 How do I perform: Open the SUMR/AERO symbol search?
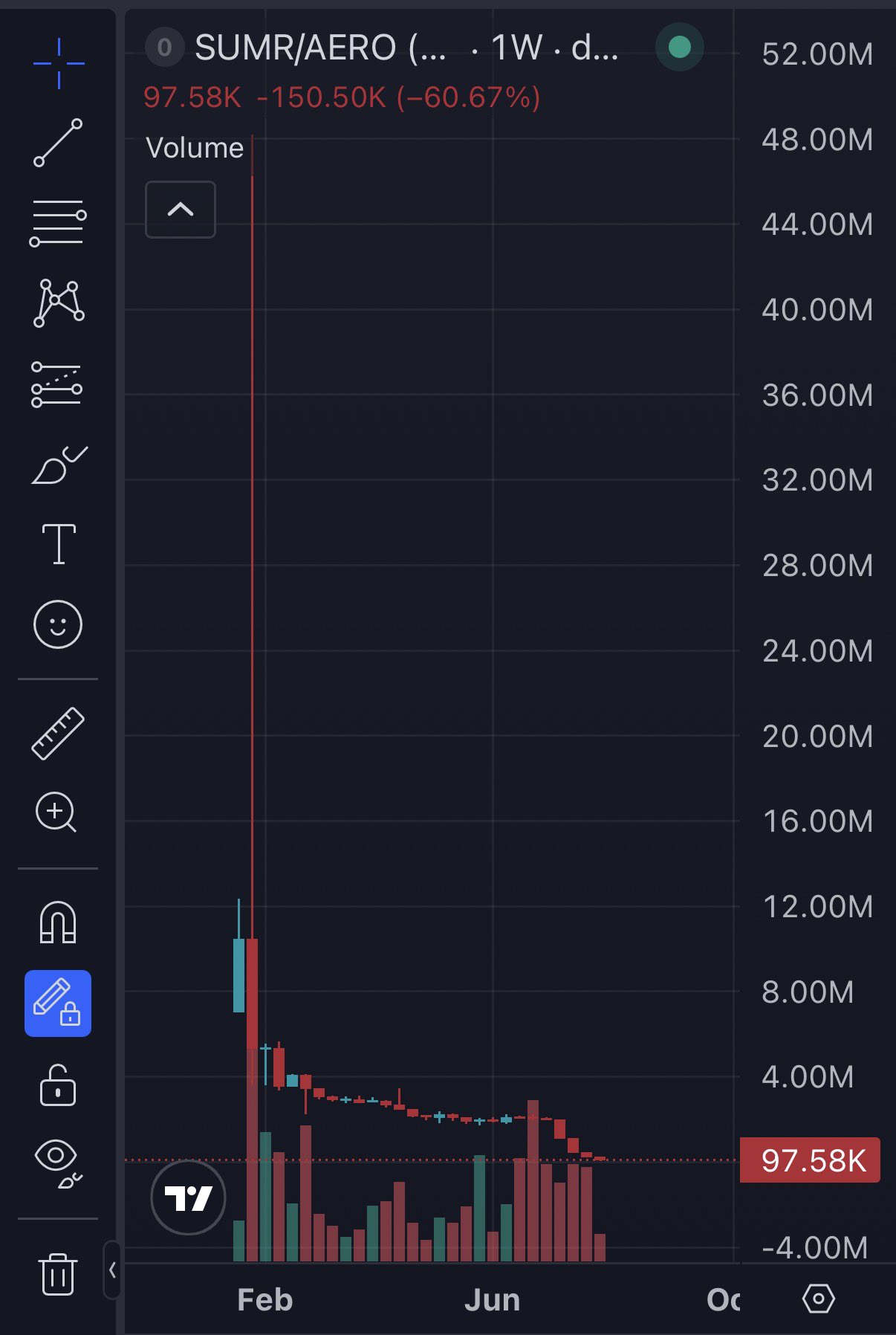point(321,48)
